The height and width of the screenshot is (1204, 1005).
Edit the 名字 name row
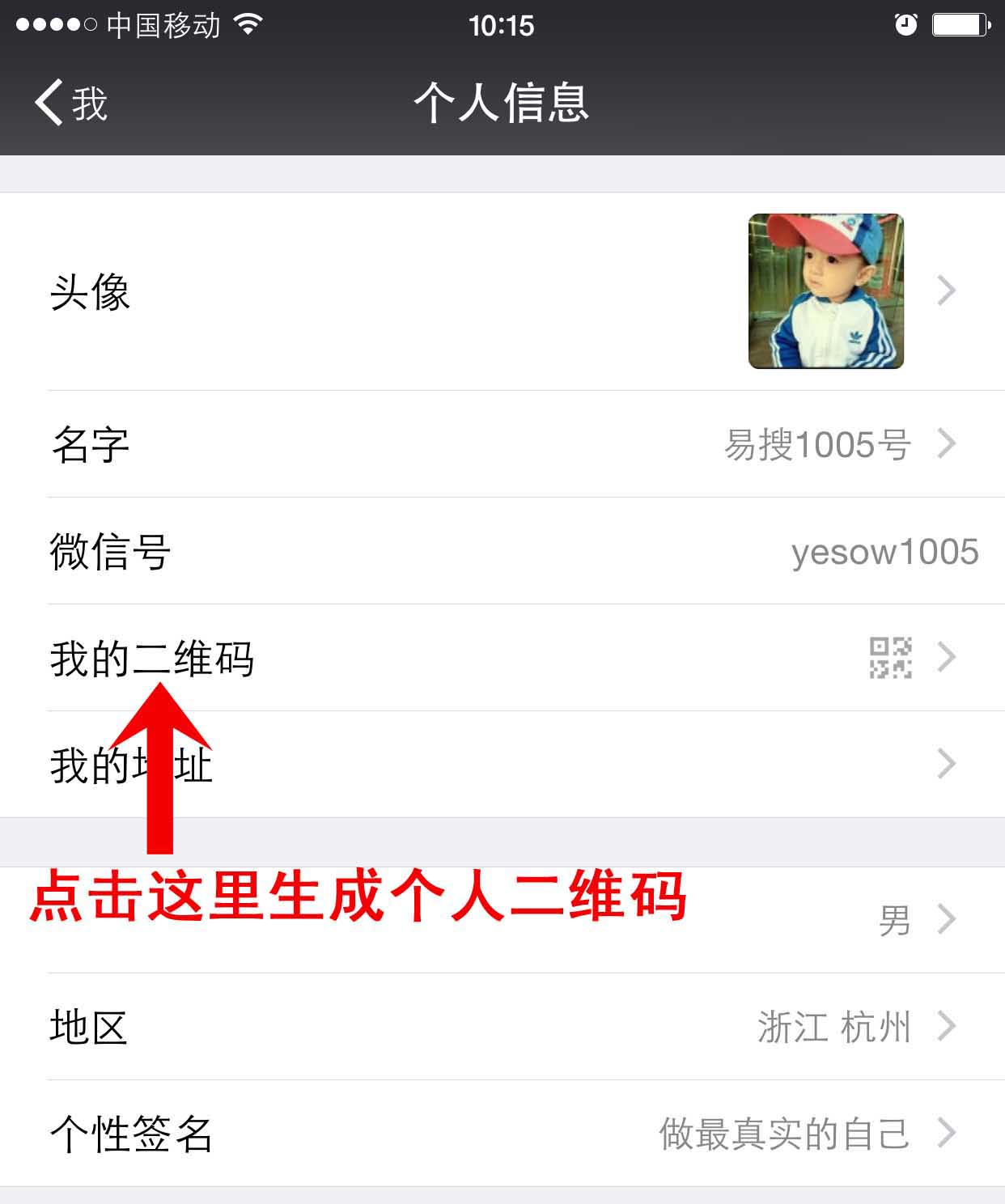502,444
